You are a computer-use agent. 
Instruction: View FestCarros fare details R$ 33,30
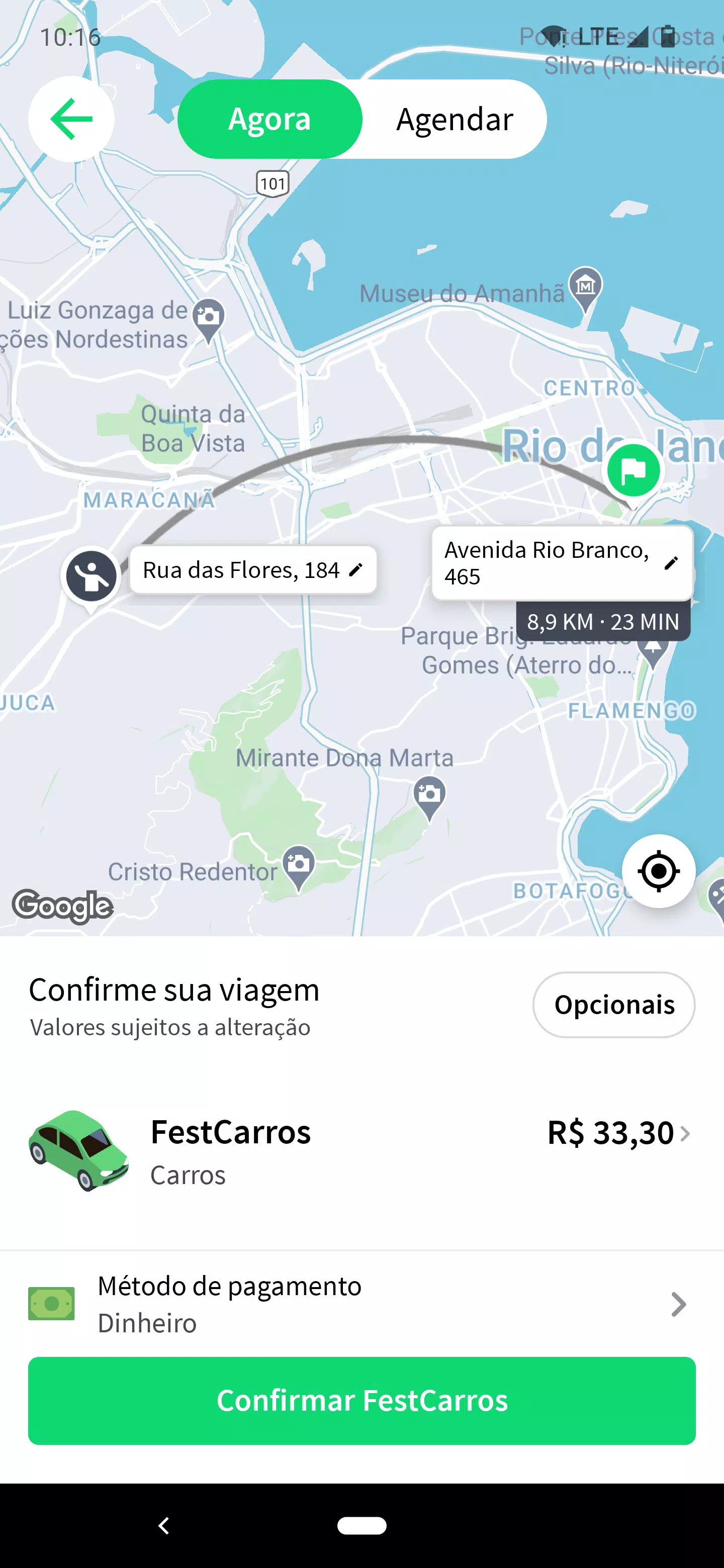[618, 1133]
